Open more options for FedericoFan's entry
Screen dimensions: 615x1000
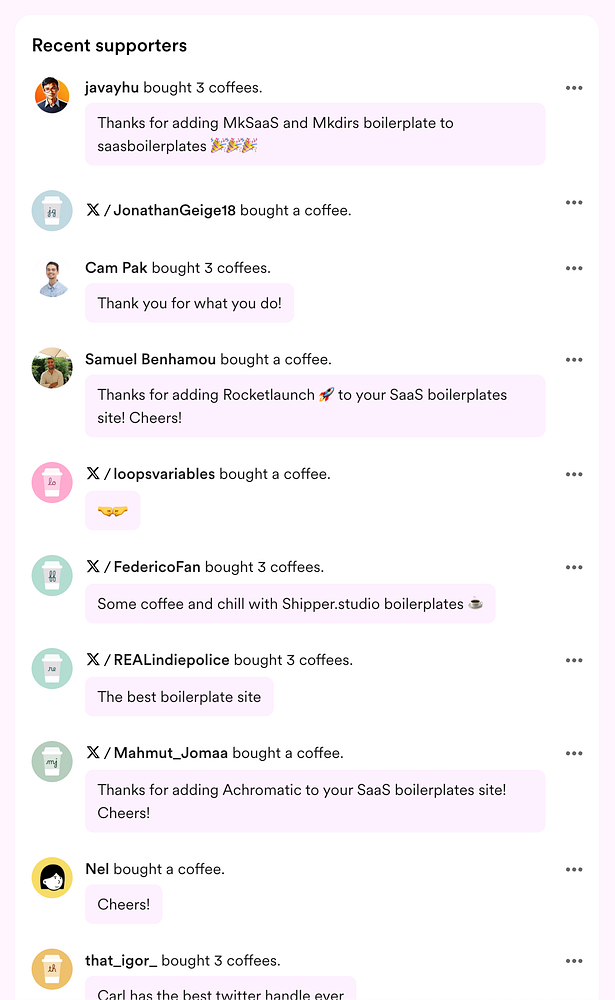click(x=573, y=567)
